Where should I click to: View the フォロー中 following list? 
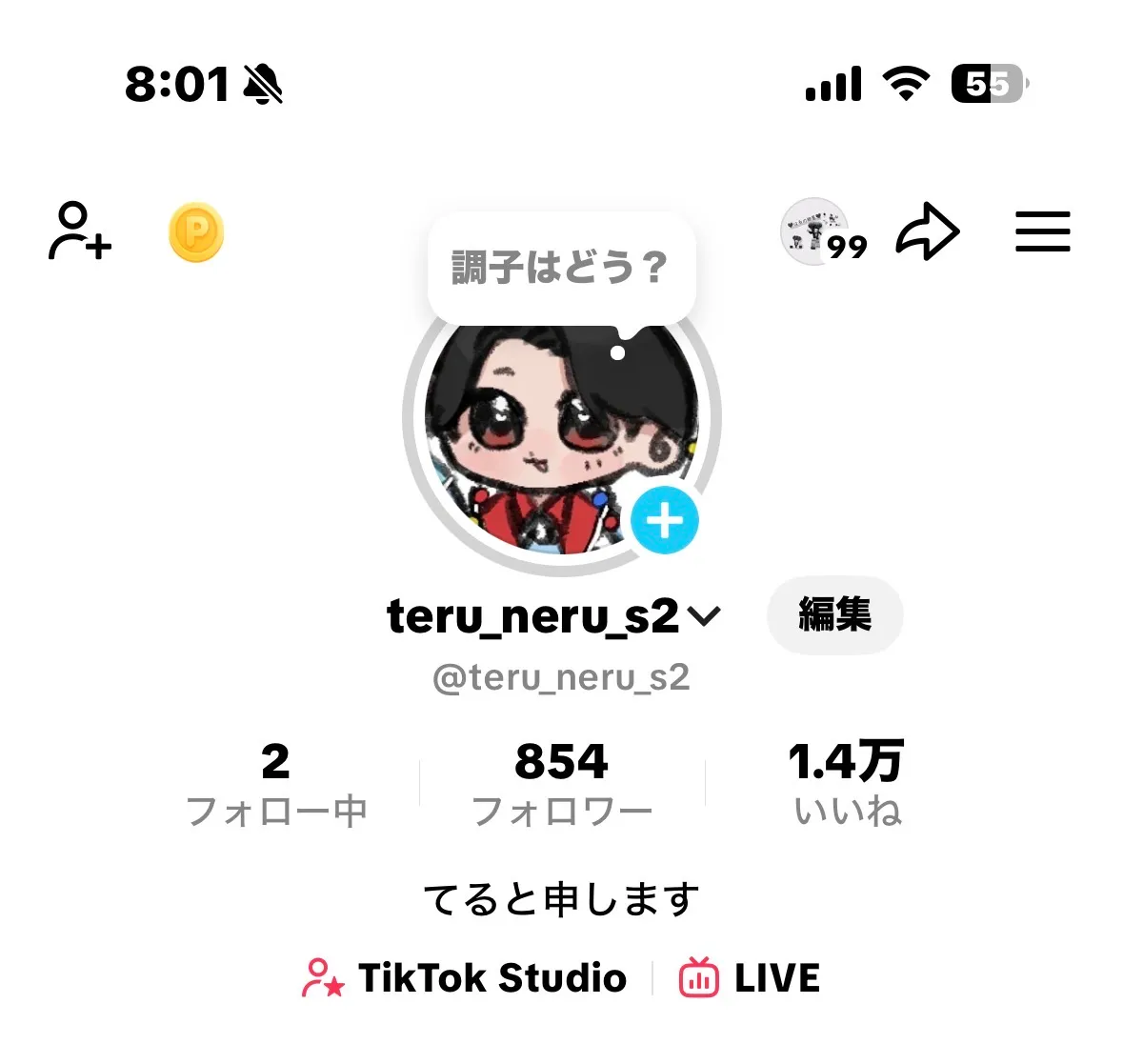(x=276, y=784)
